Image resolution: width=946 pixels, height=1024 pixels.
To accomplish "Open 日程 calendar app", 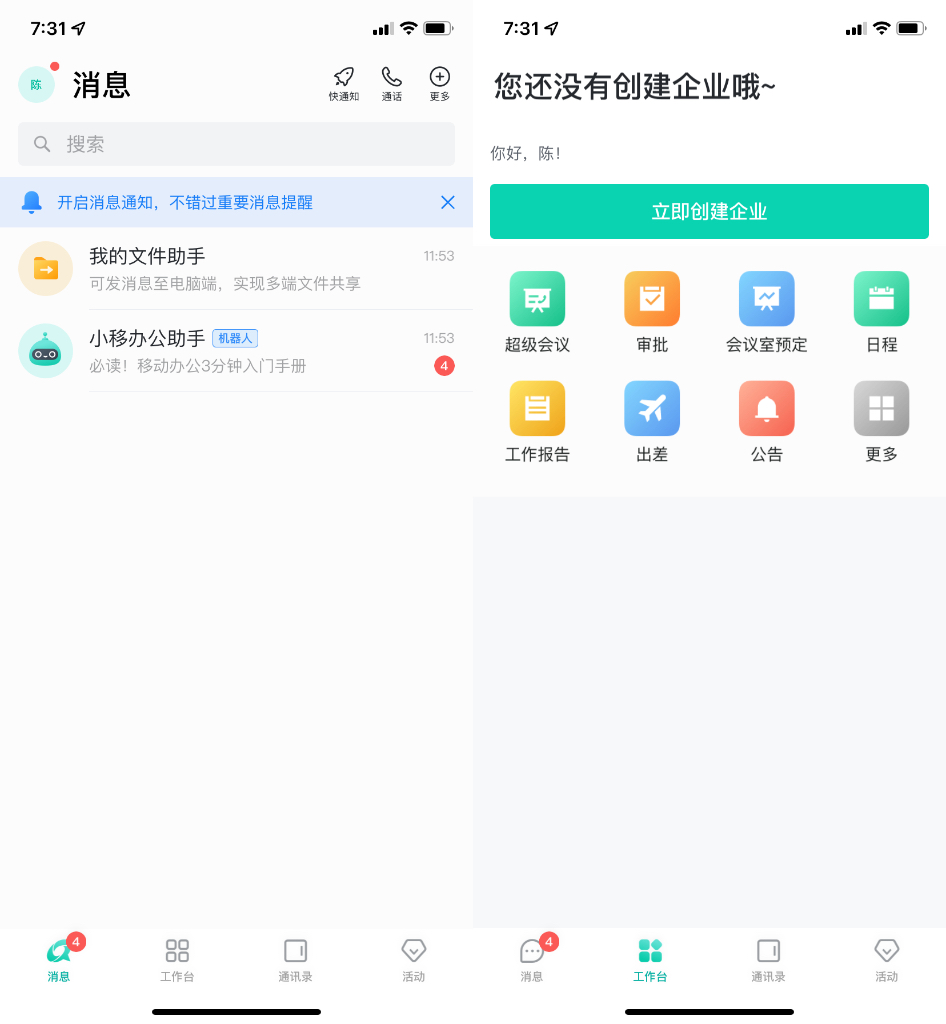I will click(881, 312).
